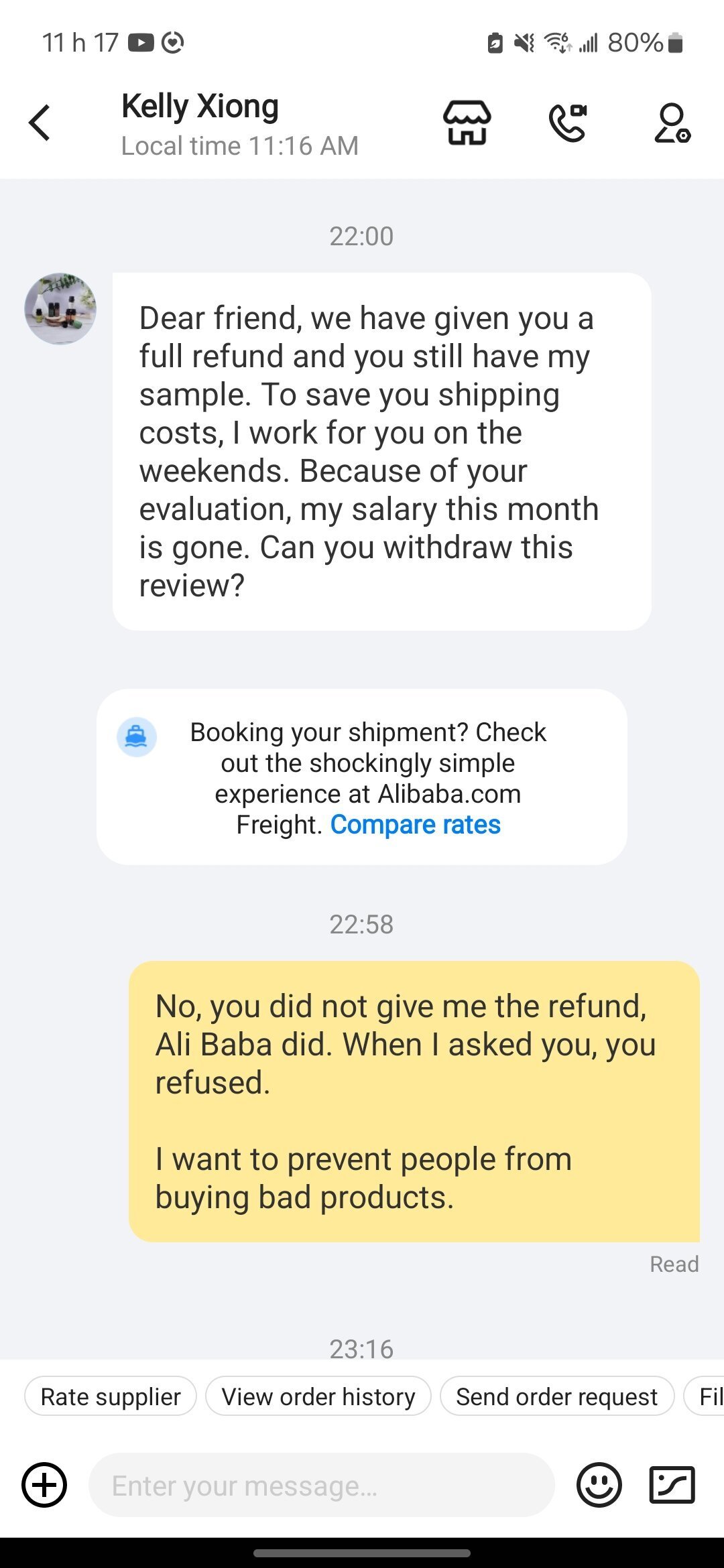
Task: Start a voice or video call
Action: pos(568,123)
